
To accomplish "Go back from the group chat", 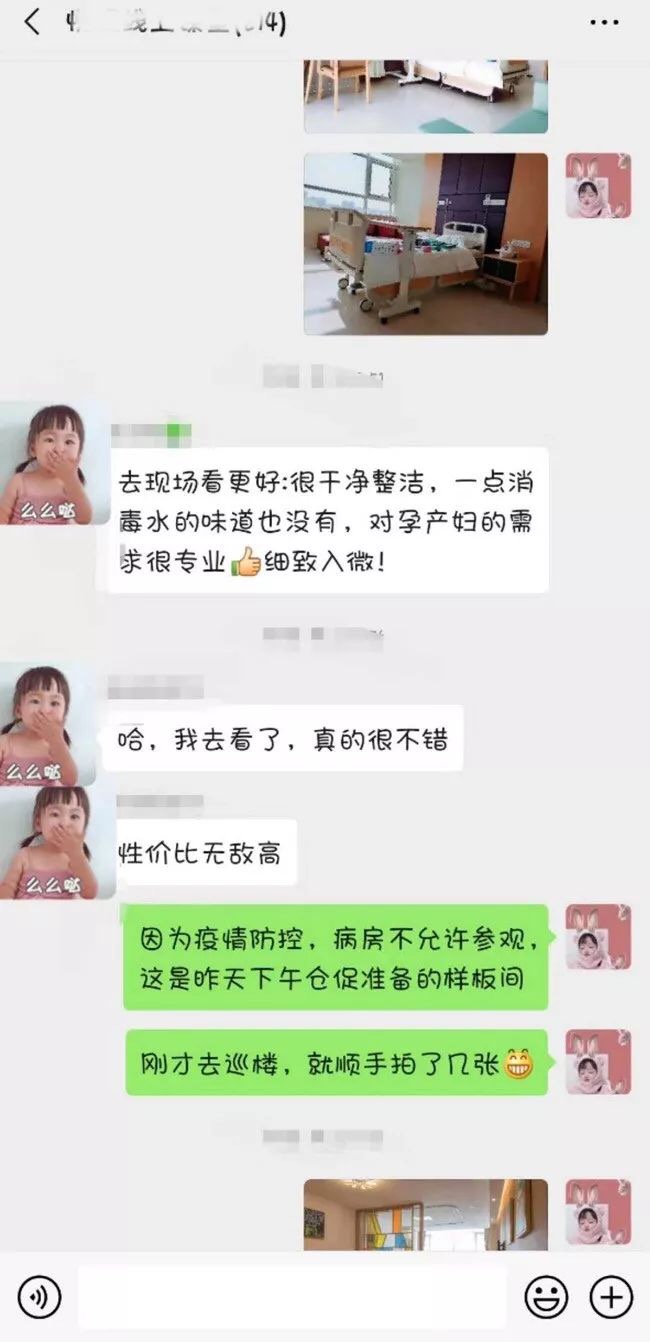I will pyautogui.click(x=32, y=21).
